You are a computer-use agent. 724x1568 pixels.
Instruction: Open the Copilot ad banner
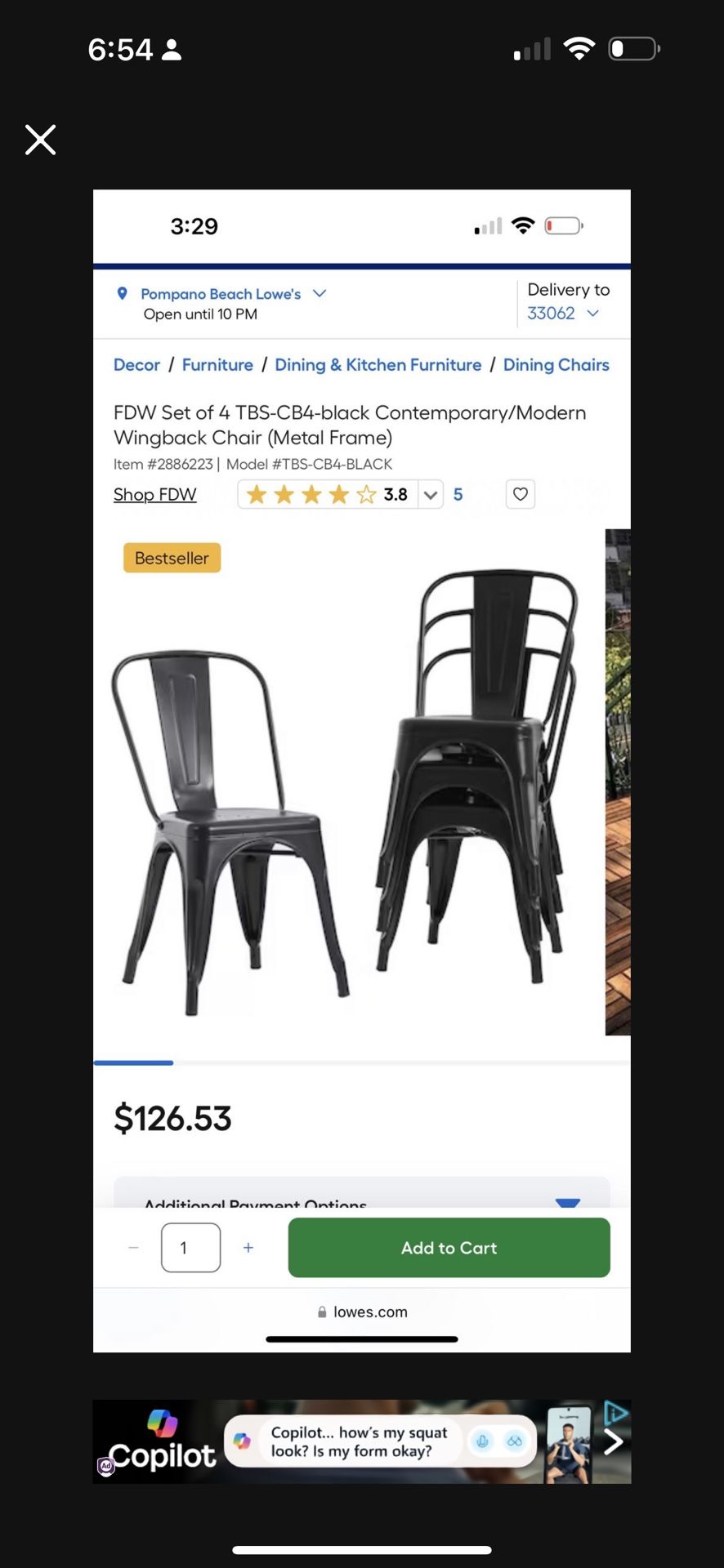tap(360, 1441)
